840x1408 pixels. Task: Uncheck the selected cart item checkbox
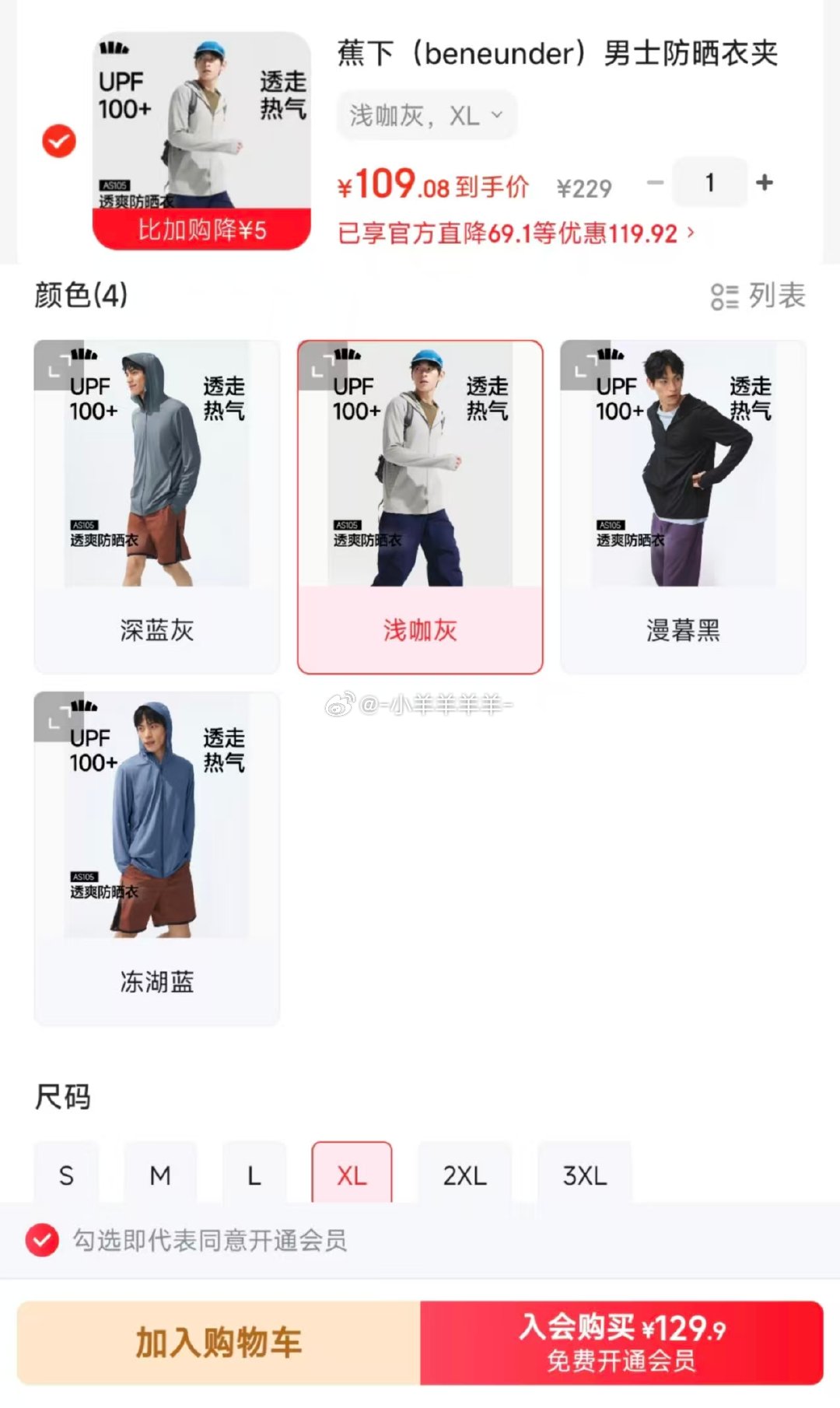click(59, 142)
